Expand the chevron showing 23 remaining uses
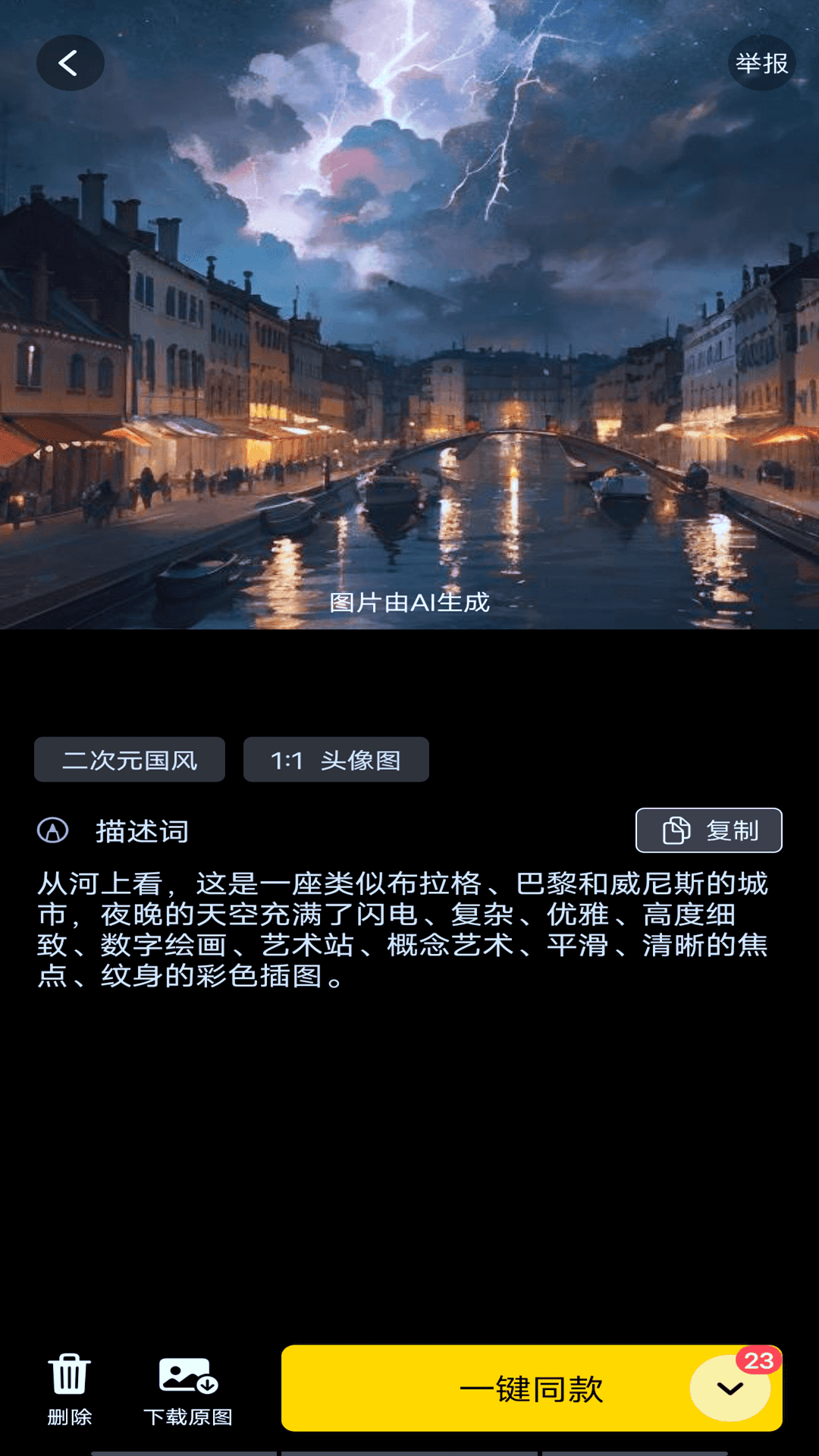Screen dimensions: 819x1456 pos(730,1389)
